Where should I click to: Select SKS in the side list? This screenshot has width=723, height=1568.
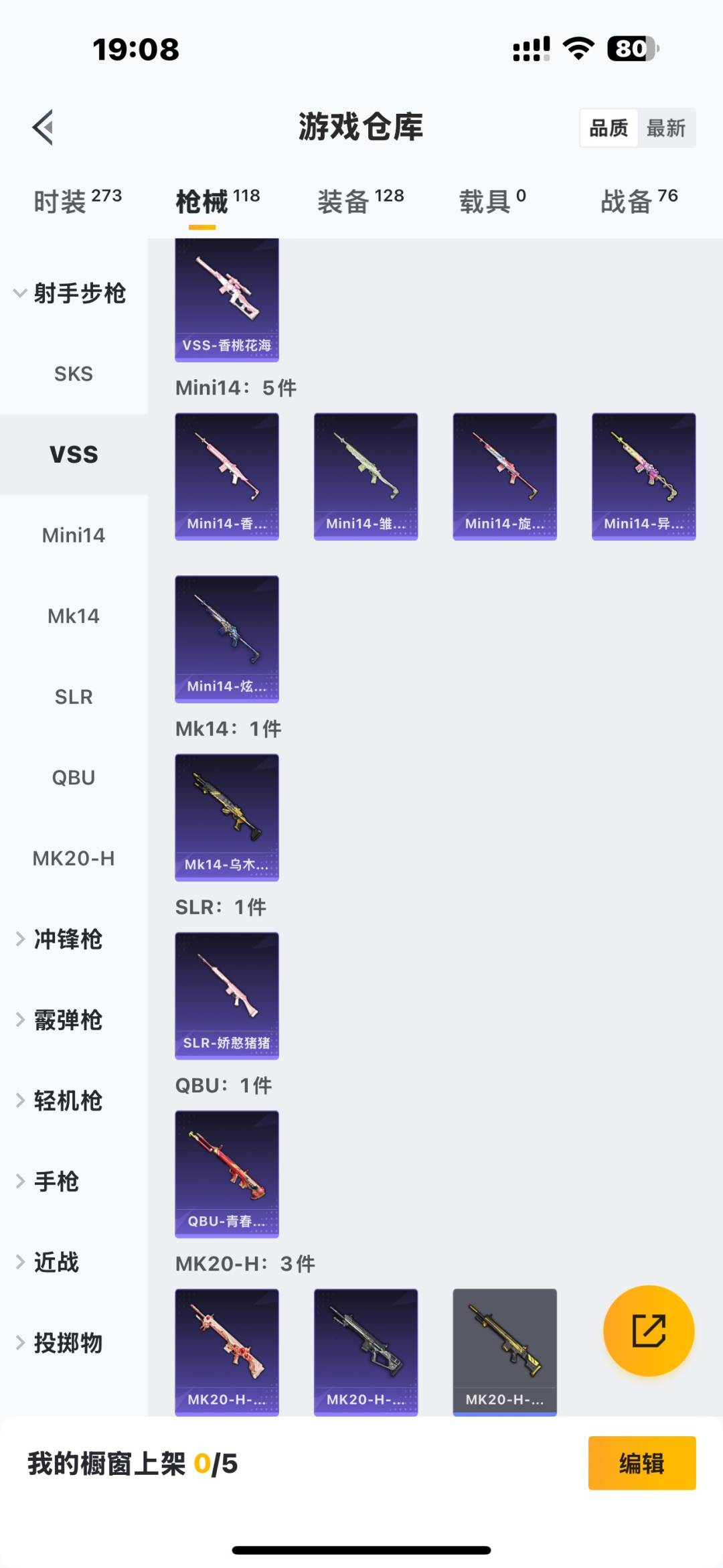[x=74, y=374]
